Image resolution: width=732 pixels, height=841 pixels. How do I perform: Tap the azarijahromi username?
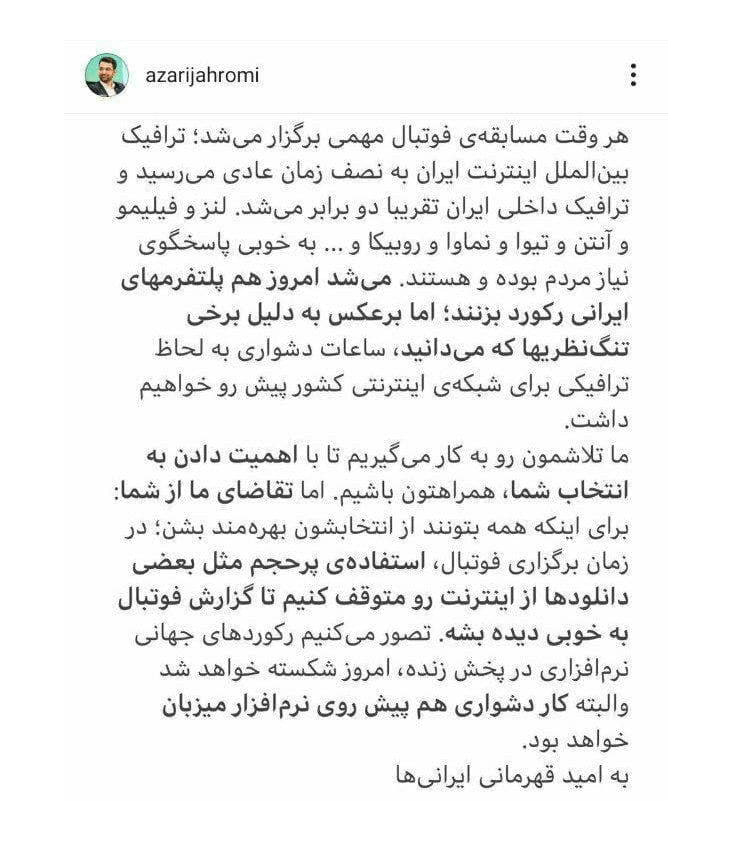pyautogui.click(x=201, y=76)
